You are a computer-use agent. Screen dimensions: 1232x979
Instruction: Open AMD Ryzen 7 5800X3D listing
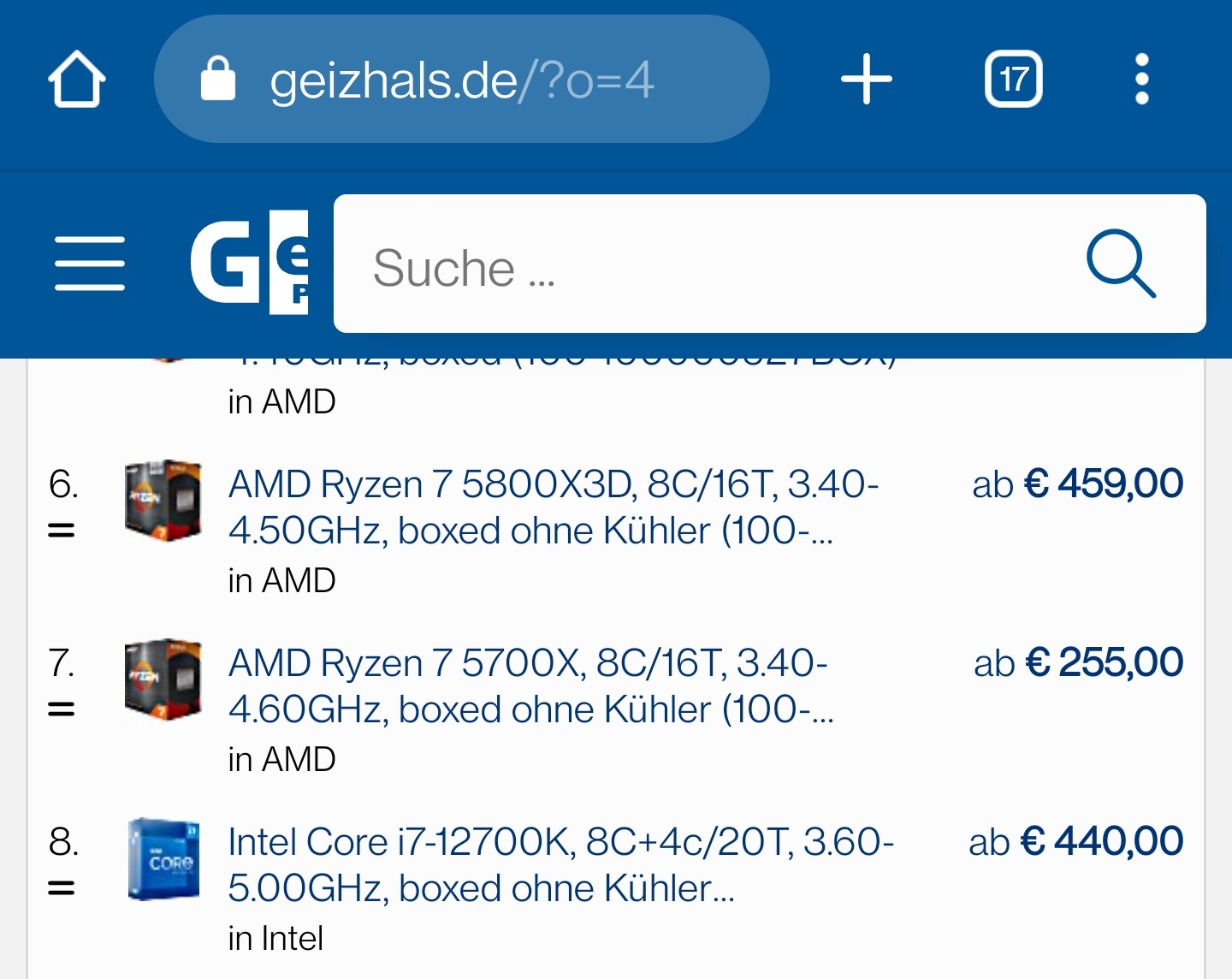(554, 507)
